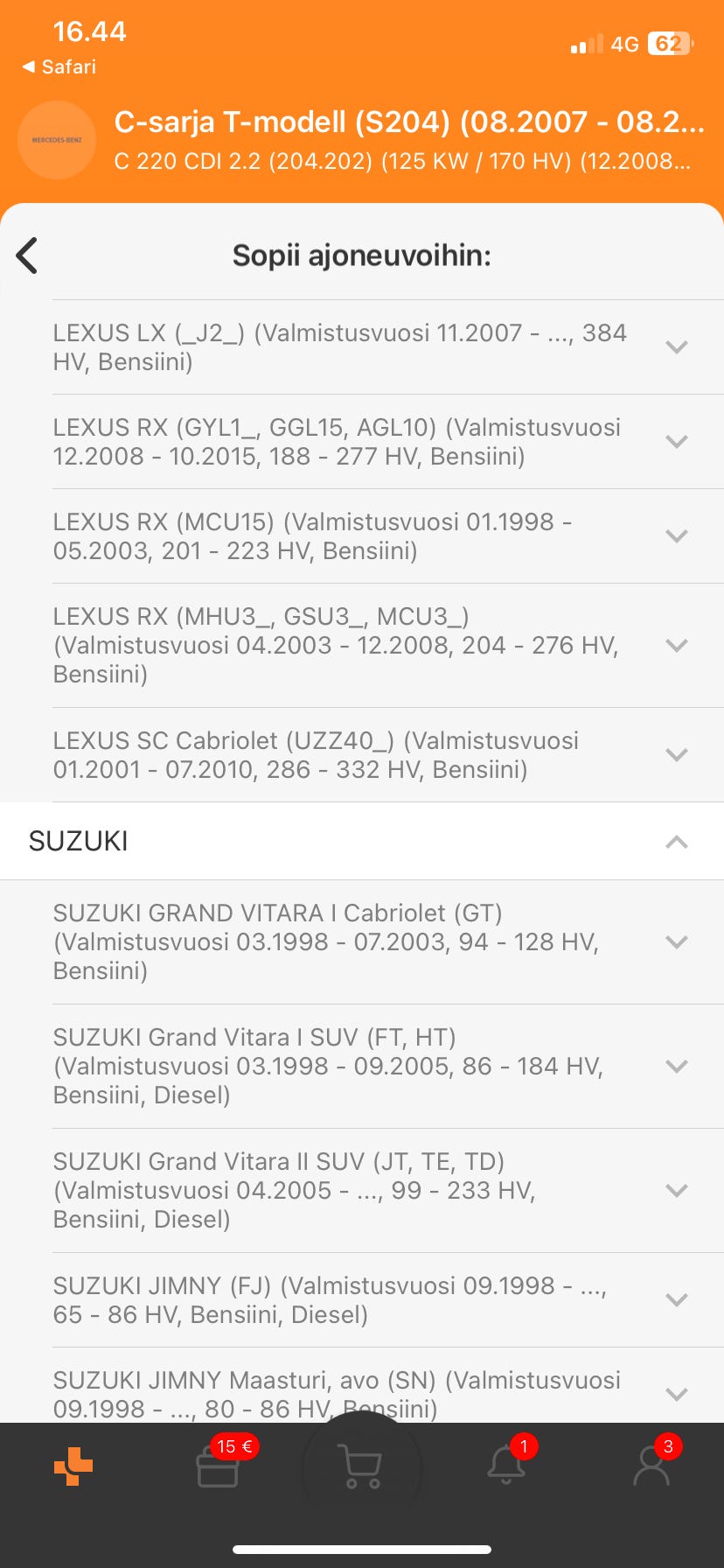Expand SUZUKI Grand Vitara II SUV row
Viewport: 724px width, 1568px height.
pos(676,1191)
